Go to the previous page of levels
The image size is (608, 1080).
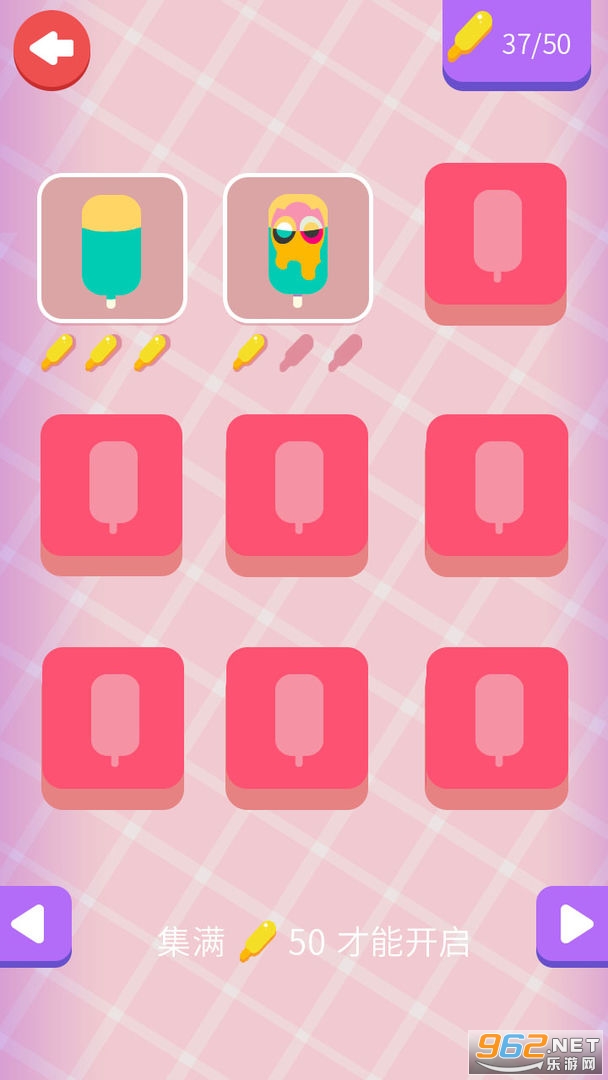click(x=33, y=925)
